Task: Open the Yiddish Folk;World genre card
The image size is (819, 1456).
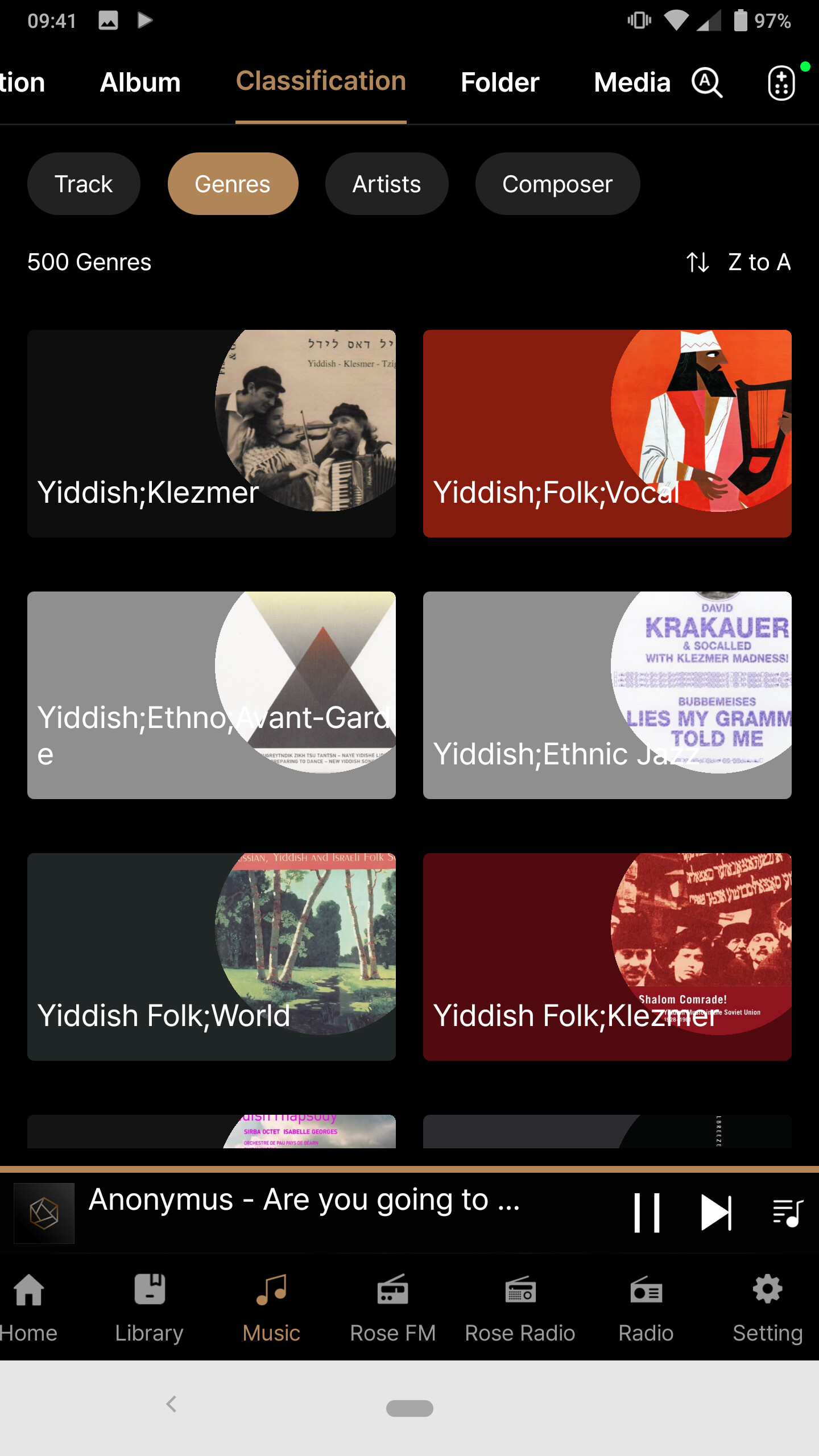Action: pyautogui.click(x=211, y=957)
